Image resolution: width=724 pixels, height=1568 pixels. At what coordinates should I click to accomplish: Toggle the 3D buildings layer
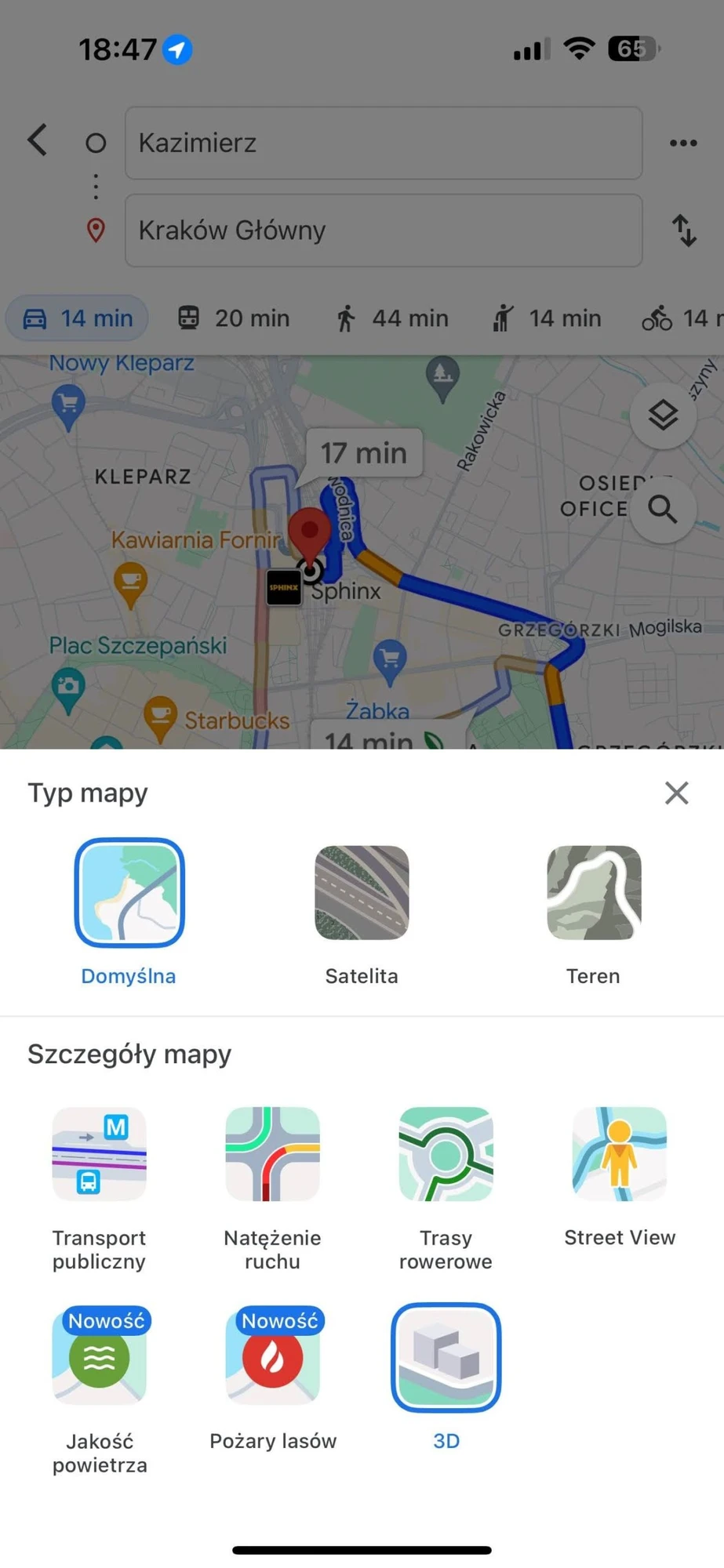[446, 1358]
